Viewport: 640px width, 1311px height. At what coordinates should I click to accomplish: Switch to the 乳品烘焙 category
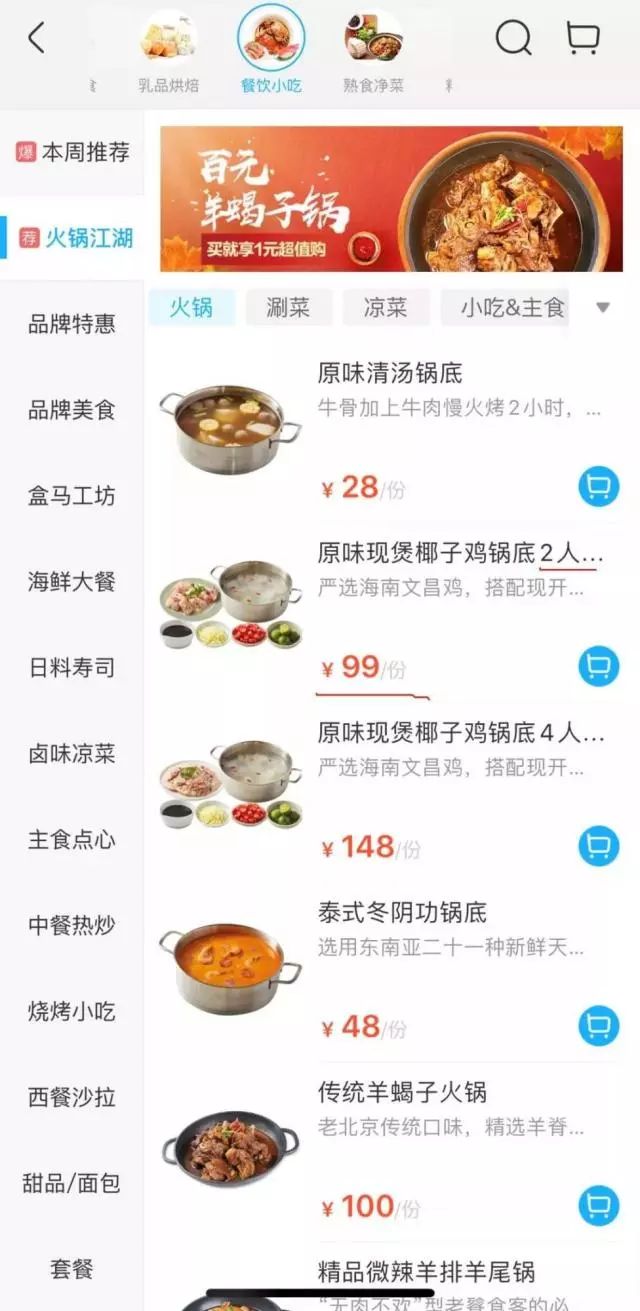click(x=168, y=51)
